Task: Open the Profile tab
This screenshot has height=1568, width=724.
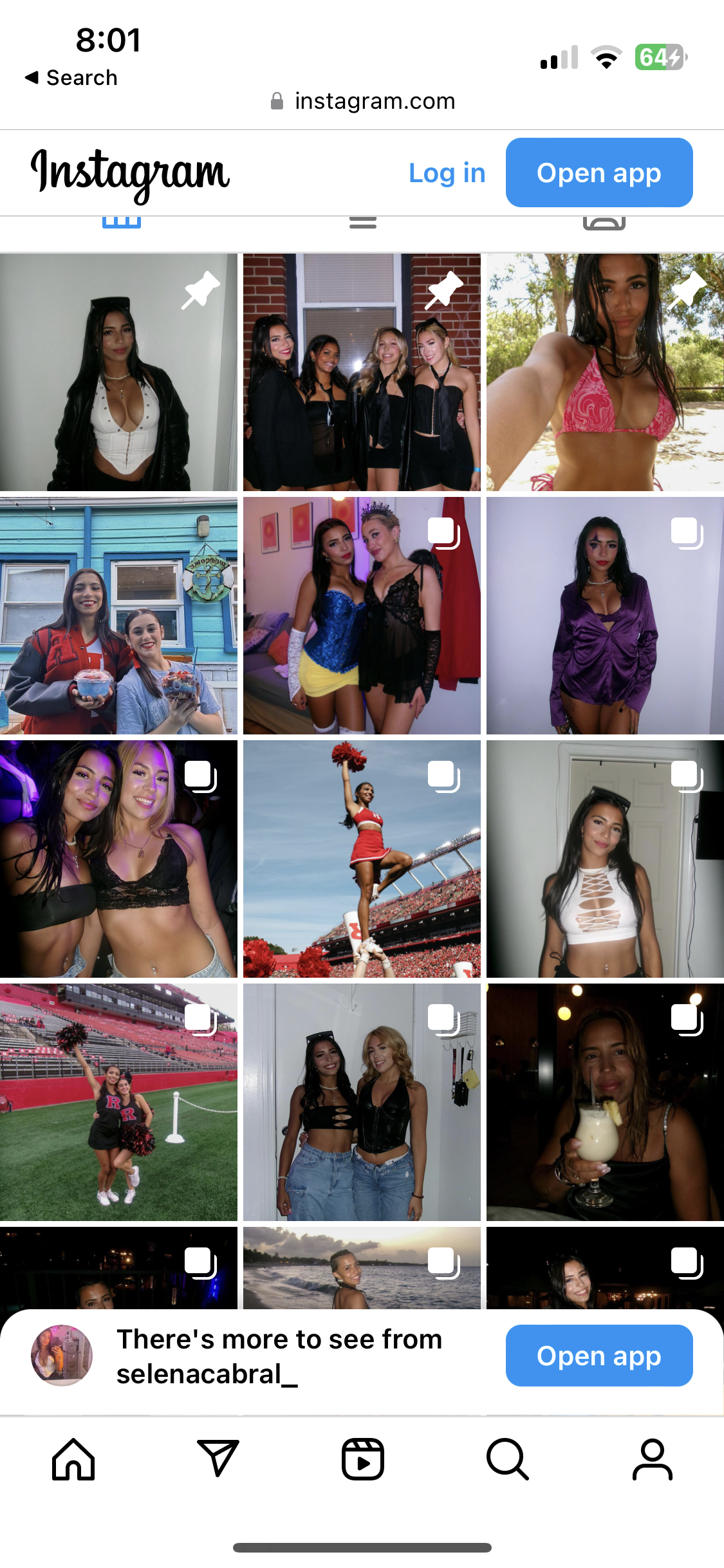Action: pyautogui.click(x=652, y=1459)
